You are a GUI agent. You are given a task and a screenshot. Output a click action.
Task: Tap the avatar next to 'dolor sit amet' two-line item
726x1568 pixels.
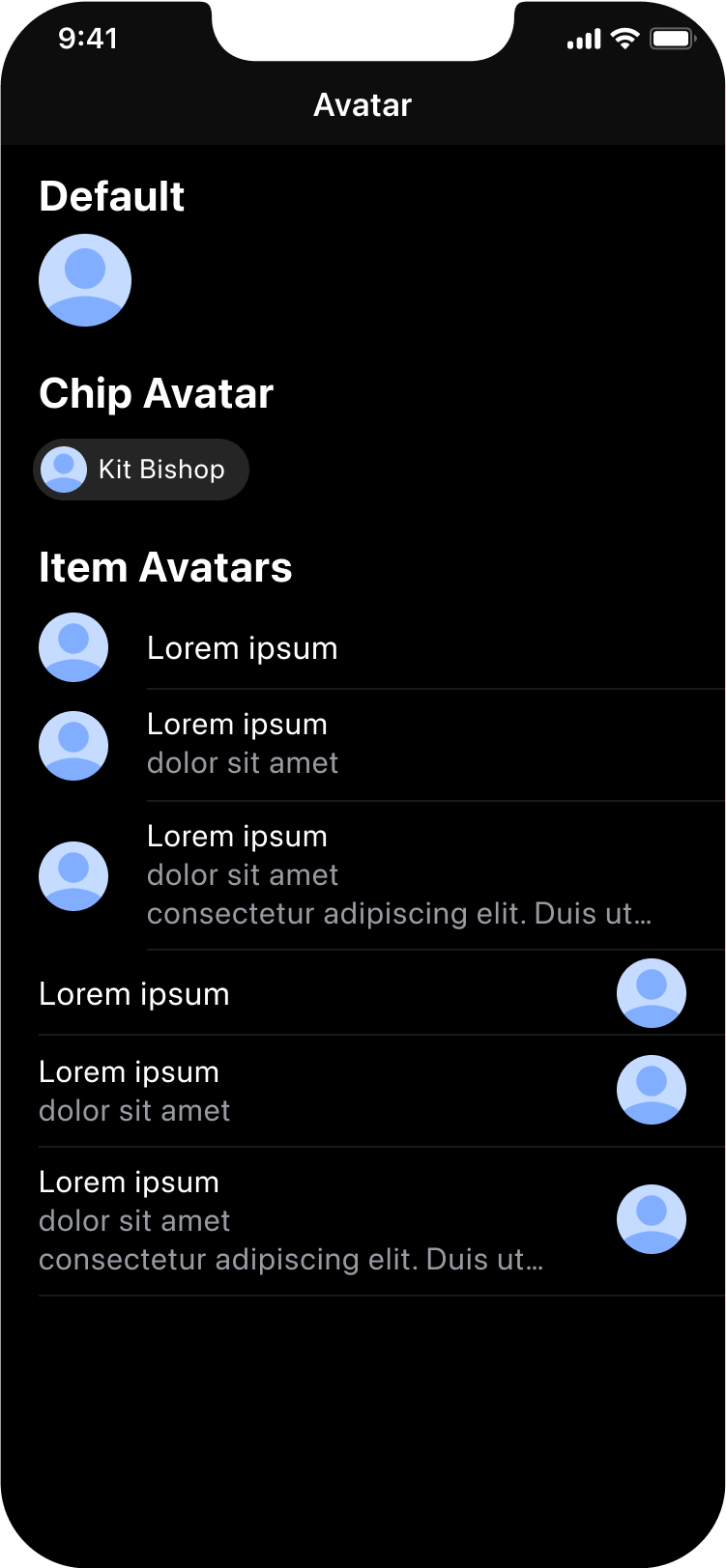[x=73, y=745]
